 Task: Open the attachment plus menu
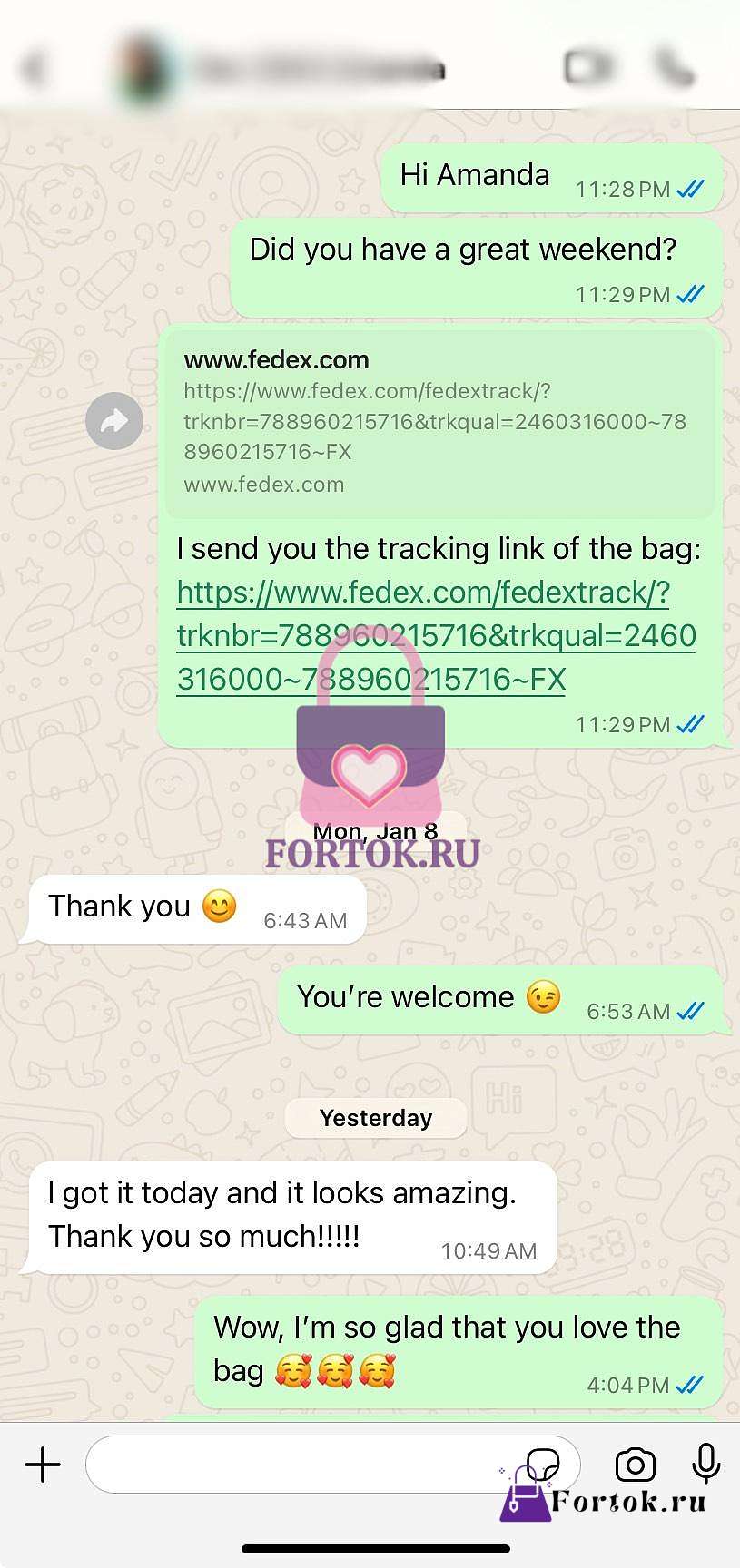pos(43,1465)
